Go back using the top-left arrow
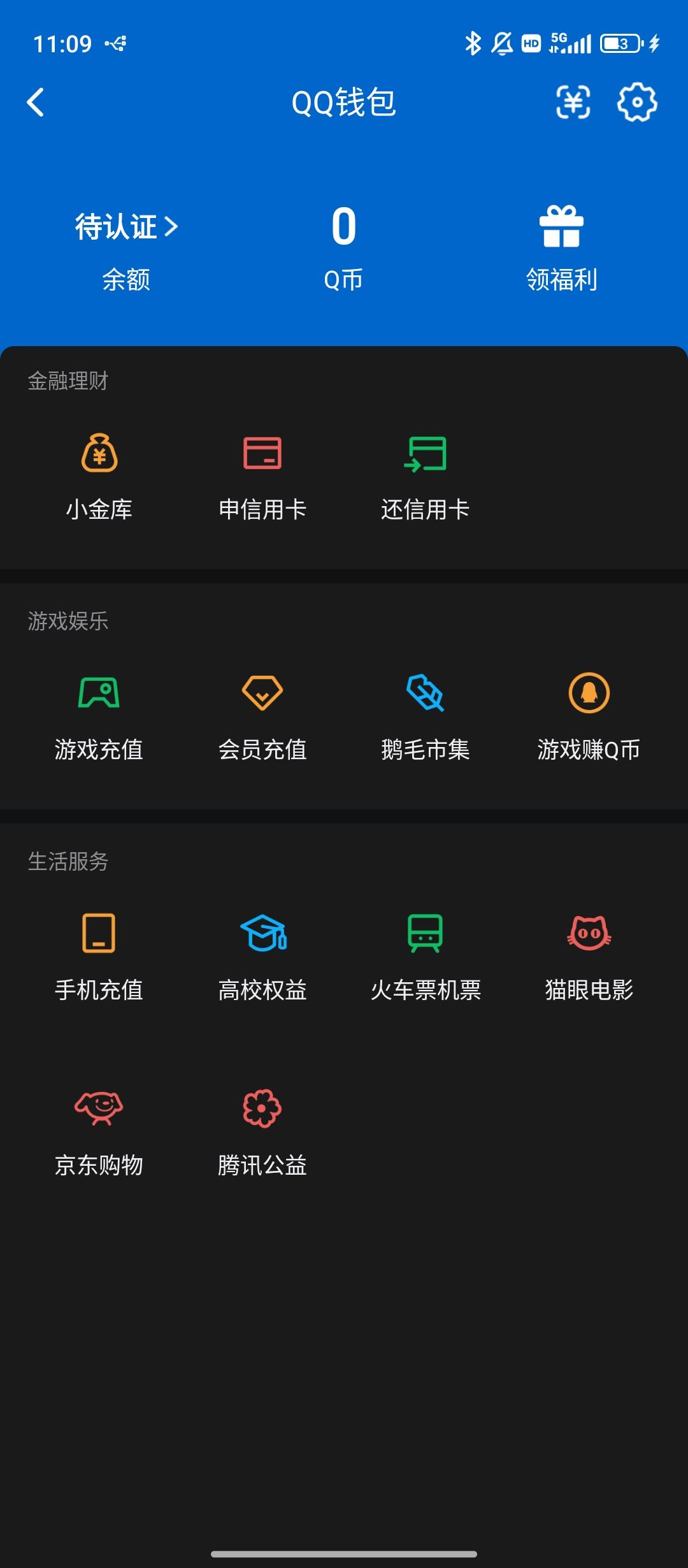 click(36, 103)
